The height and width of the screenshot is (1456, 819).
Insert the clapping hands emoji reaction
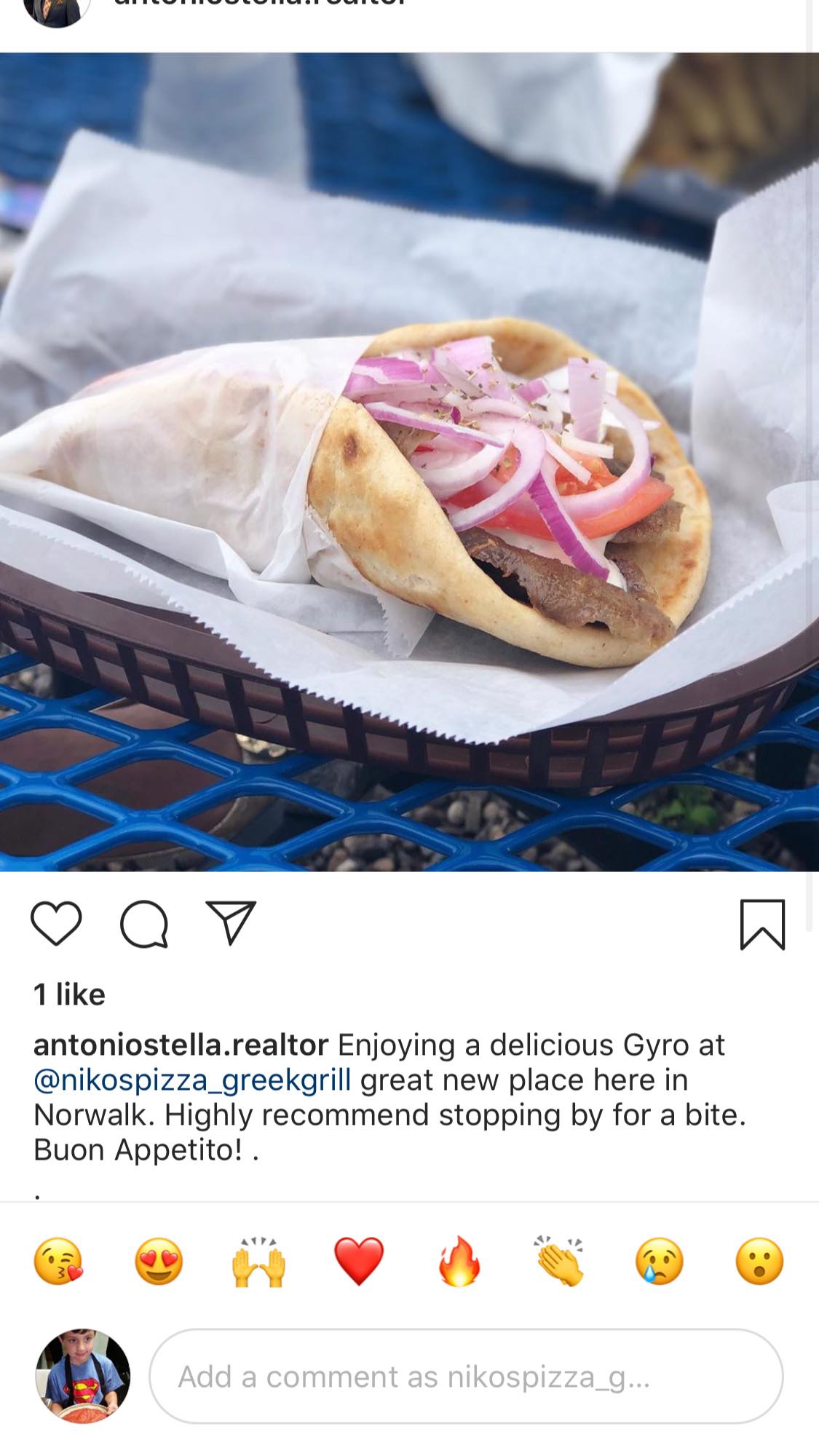tap(559, 1262)
